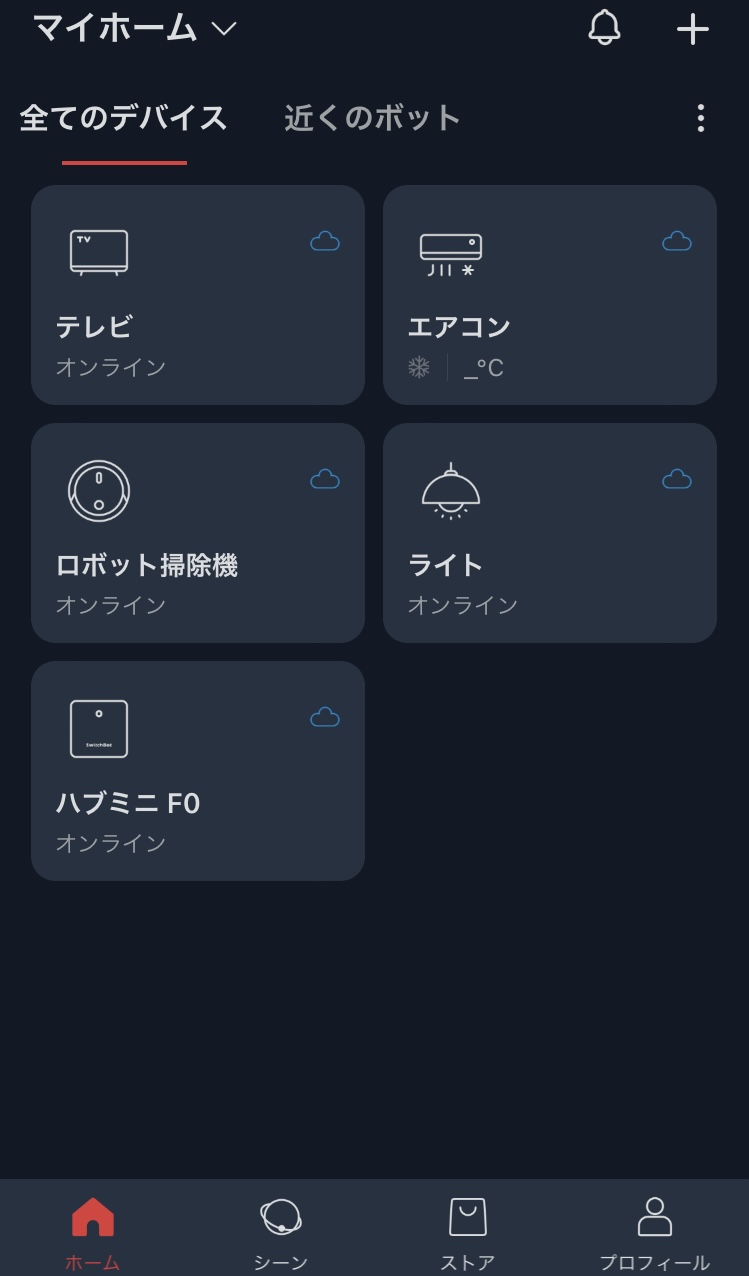Open the ハブミニ F0 hub icon
This screenshot has height=1276, width=749.
tap(100, 728)
